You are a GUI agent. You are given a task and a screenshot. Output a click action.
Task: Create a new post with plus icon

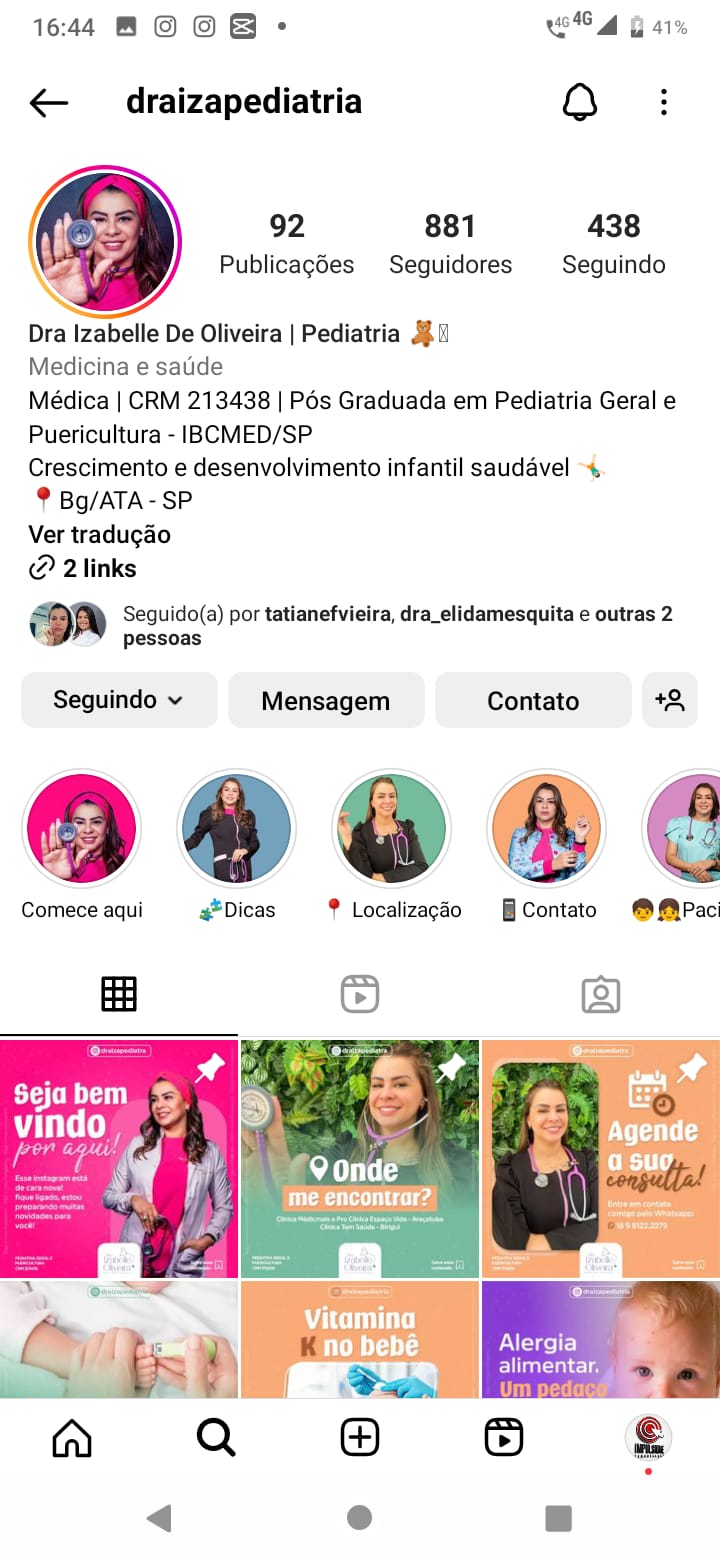pyautogui.click(x=360, y=1438)
